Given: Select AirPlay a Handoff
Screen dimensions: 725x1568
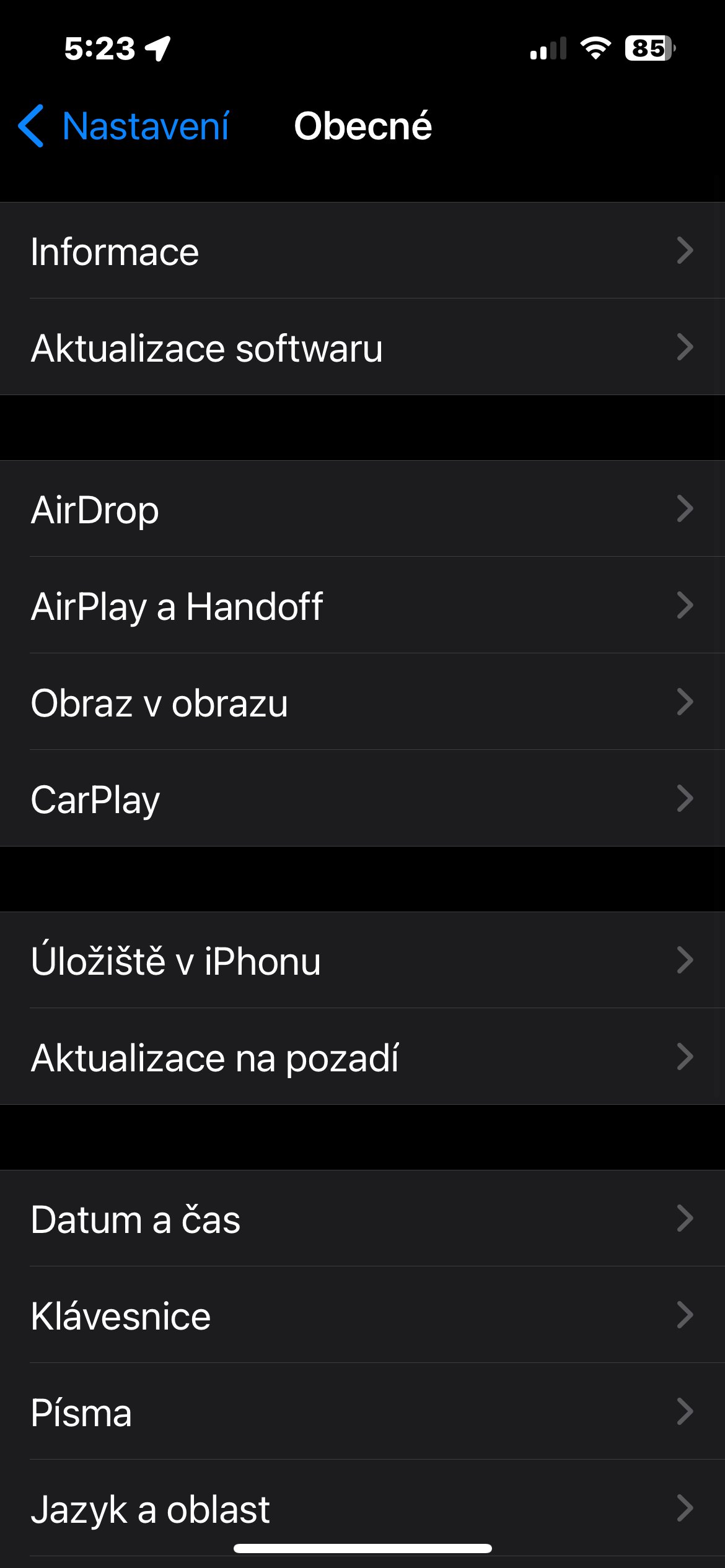Looking at the screenshot, I should tap(362, 606).
